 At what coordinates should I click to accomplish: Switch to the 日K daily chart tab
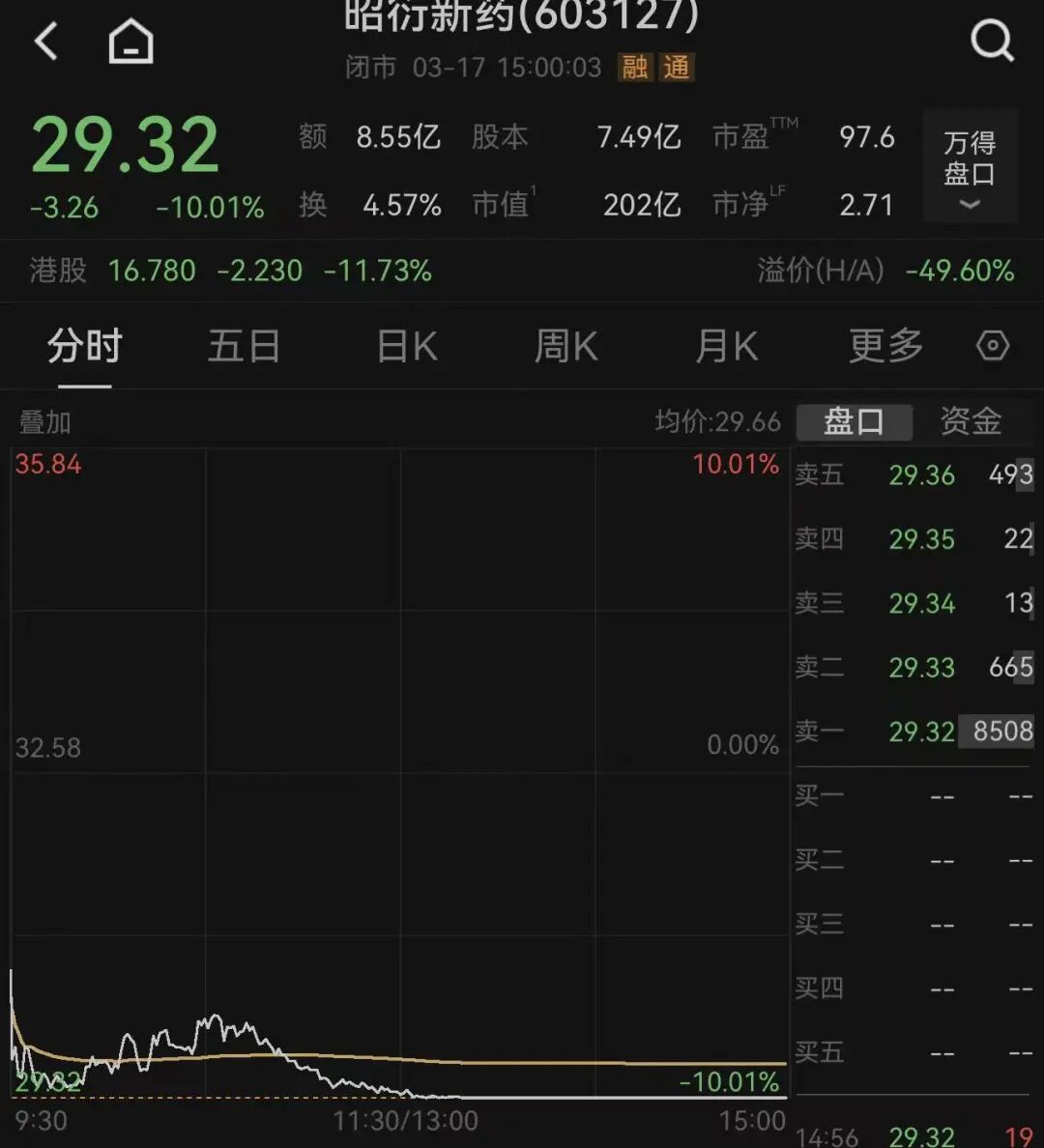[405, 346]
